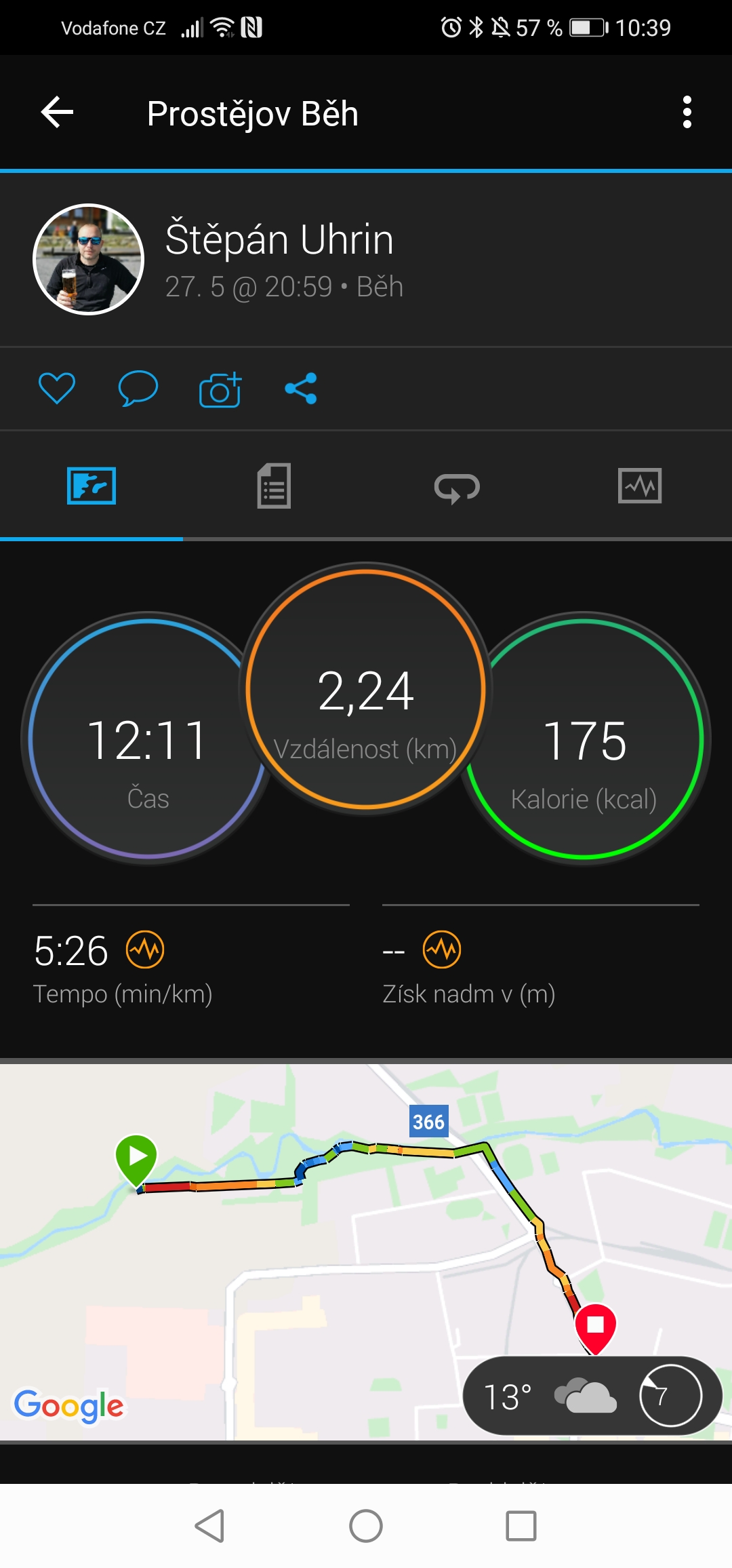Switch to the laps tab

pyautogui.click(x=457, y=487)
